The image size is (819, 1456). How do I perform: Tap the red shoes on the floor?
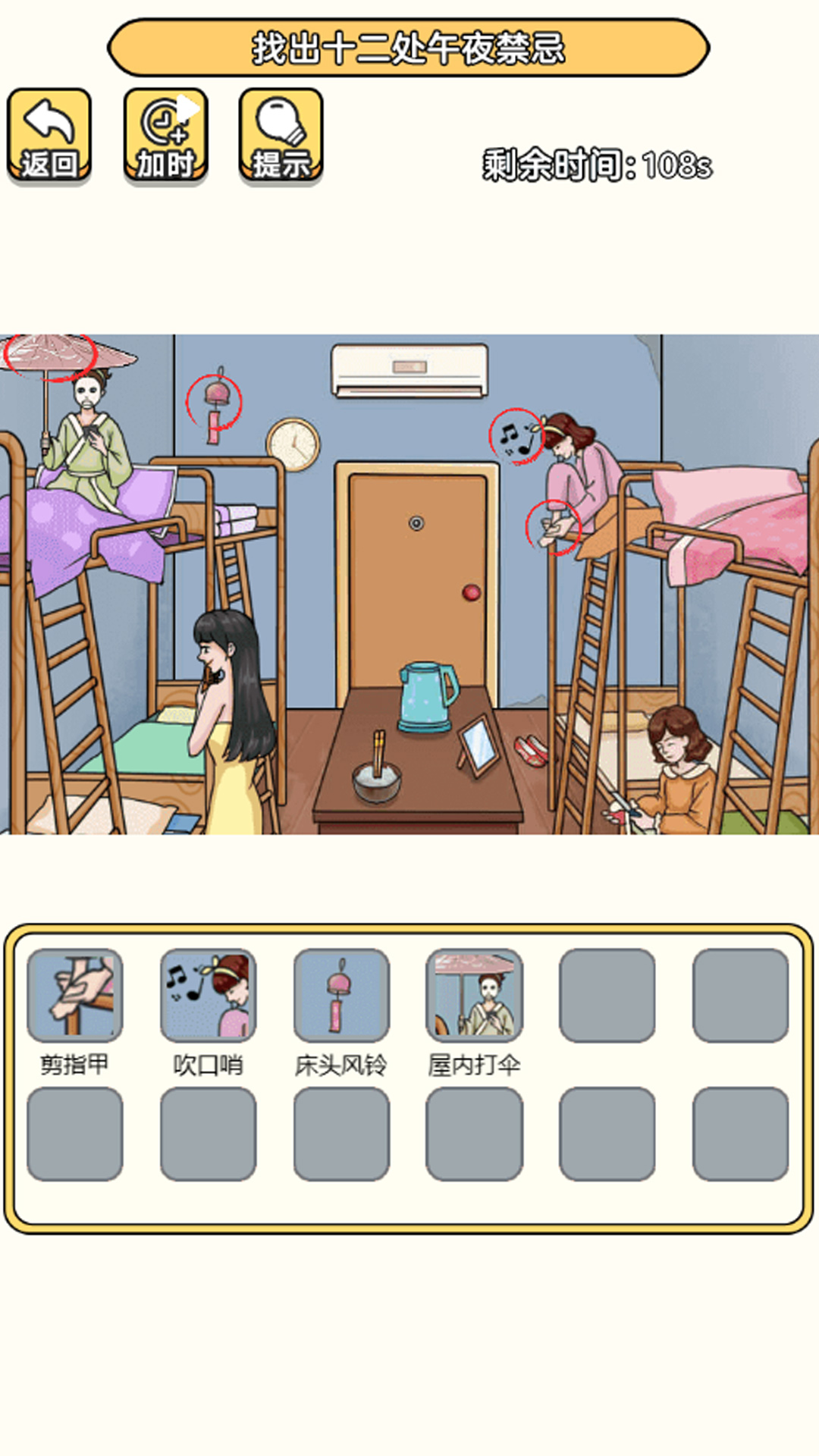pos(531,750)
